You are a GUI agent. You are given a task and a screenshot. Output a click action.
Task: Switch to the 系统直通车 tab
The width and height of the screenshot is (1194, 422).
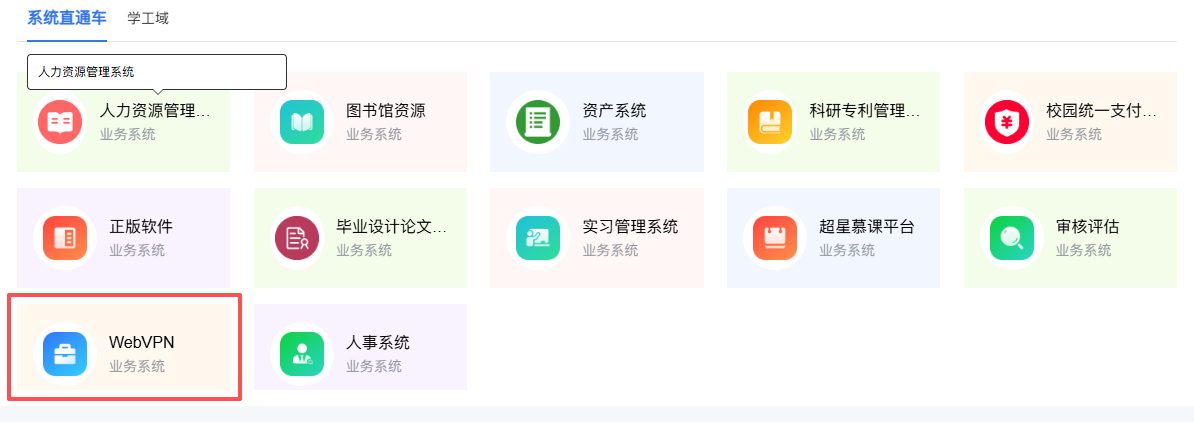point(66,18)
